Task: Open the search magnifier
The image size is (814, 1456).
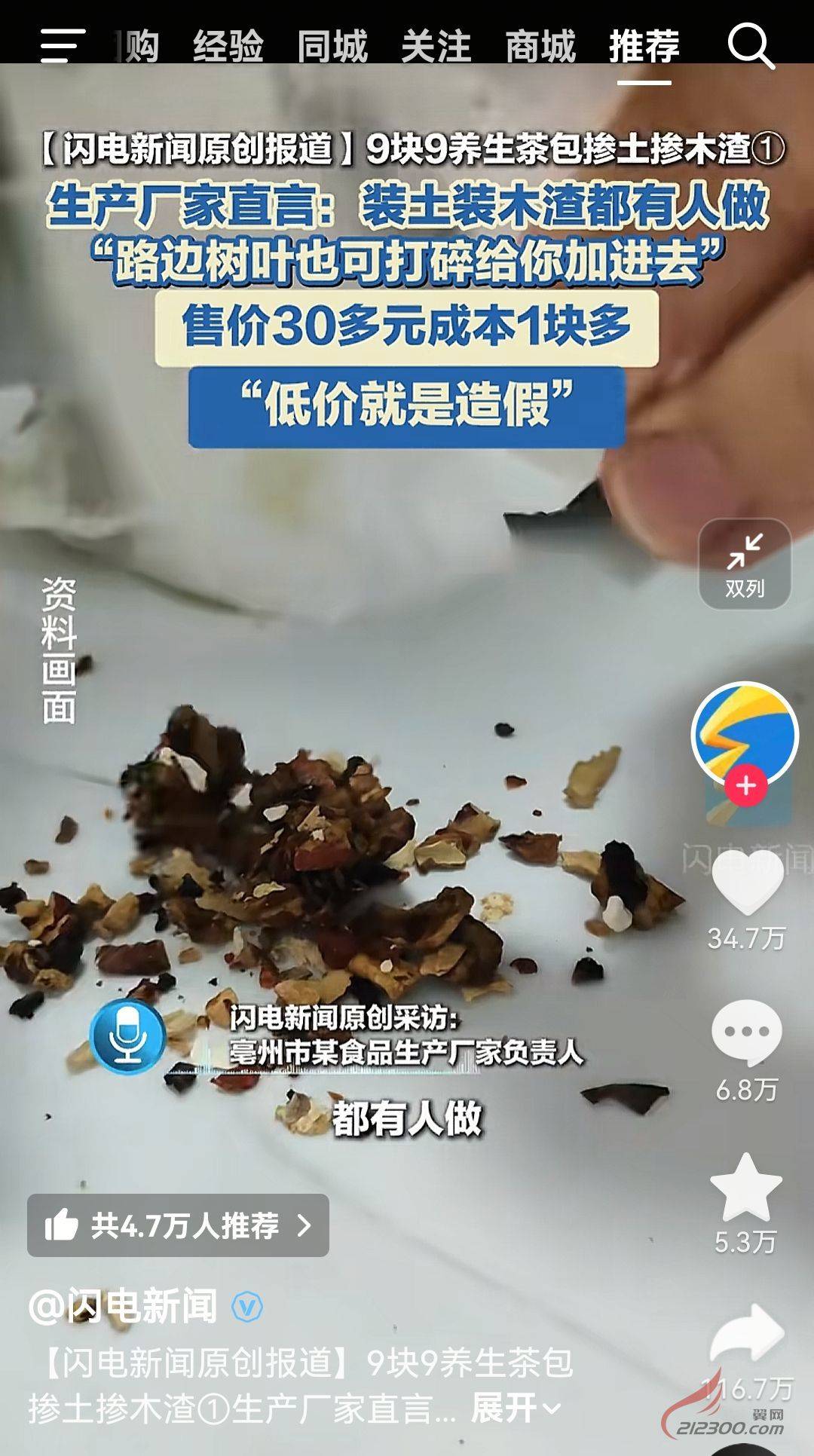Action: tap(750, 45)
